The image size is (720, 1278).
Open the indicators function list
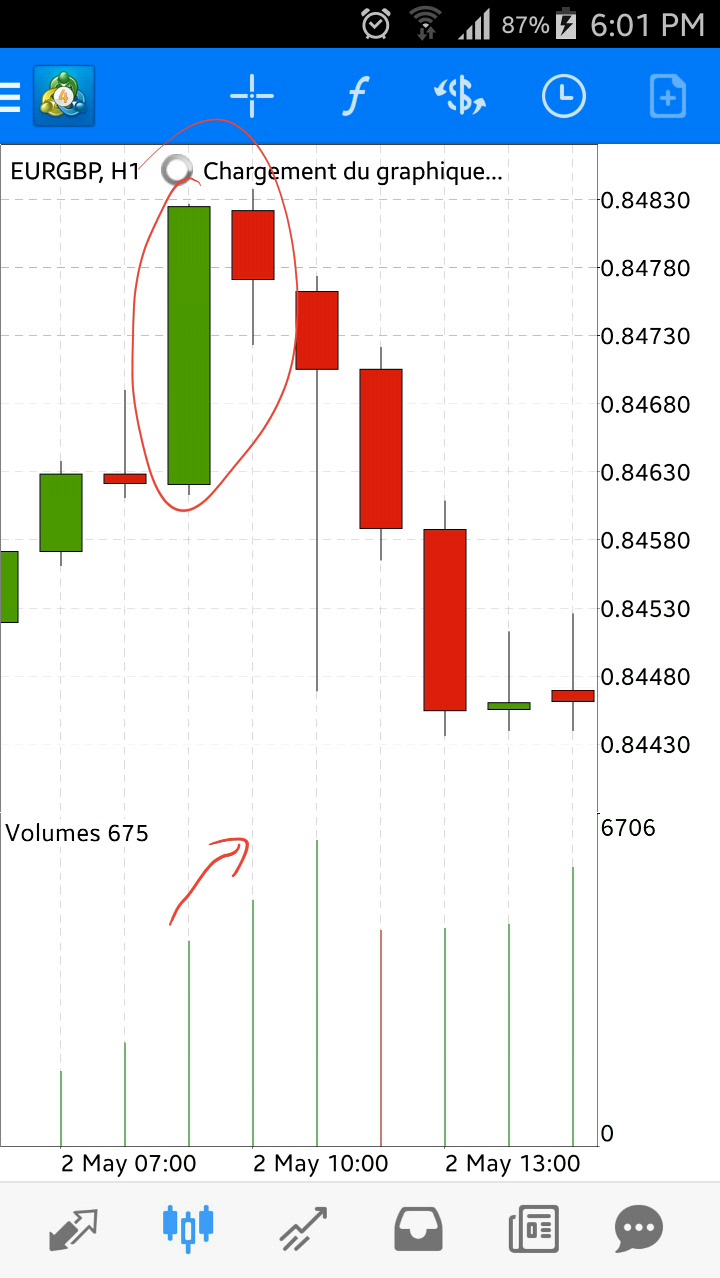pos(355,97)
